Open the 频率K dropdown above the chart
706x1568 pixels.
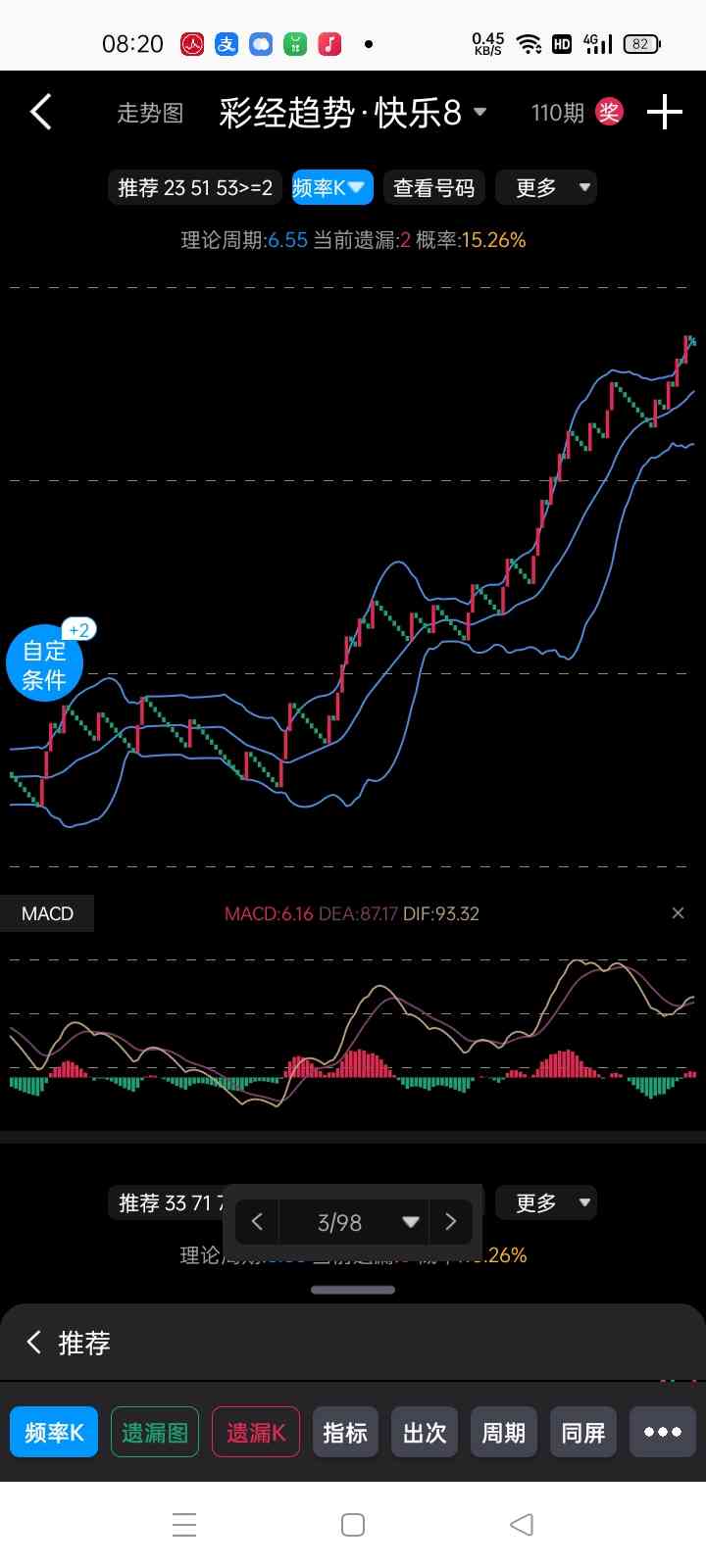tap(331, 187)
